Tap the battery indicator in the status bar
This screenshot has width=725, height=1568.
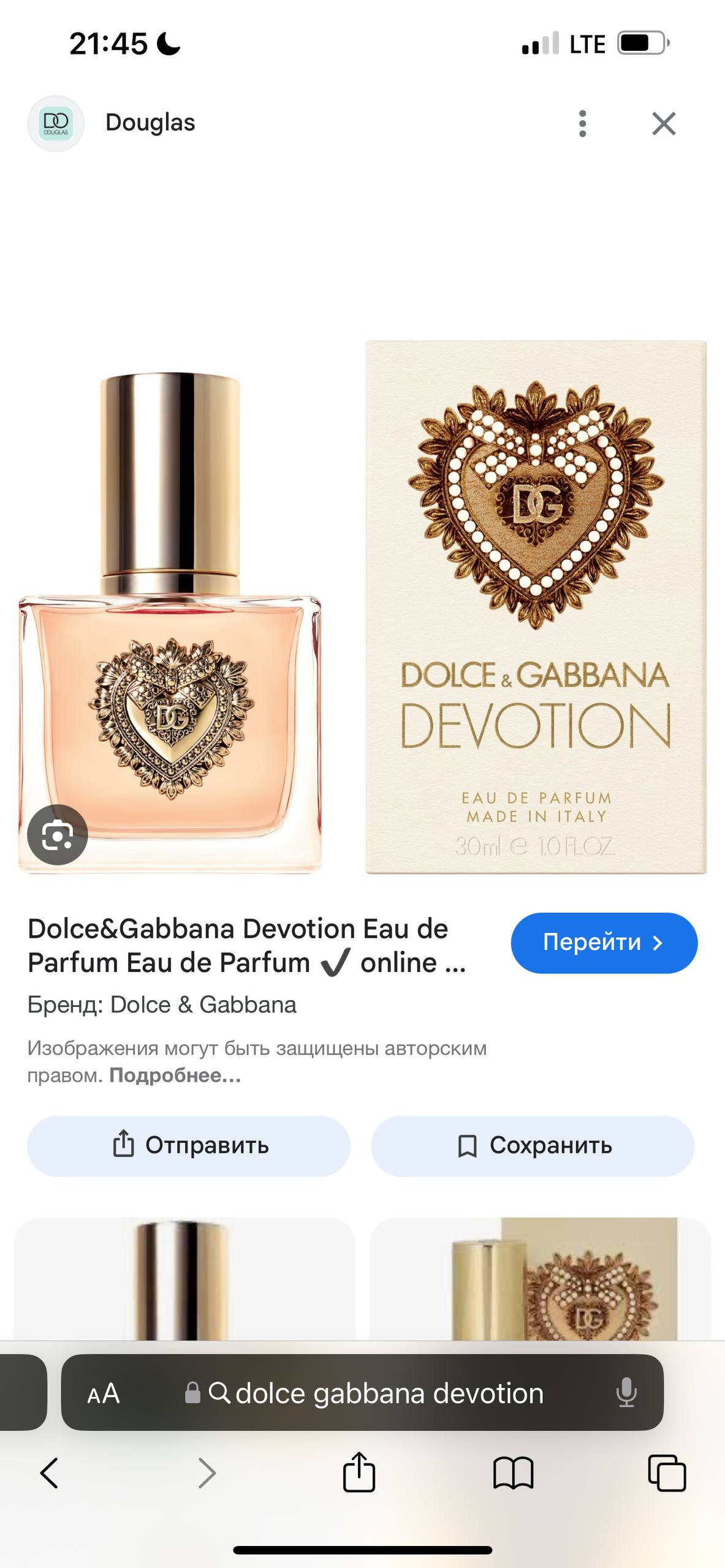point(642,42)
